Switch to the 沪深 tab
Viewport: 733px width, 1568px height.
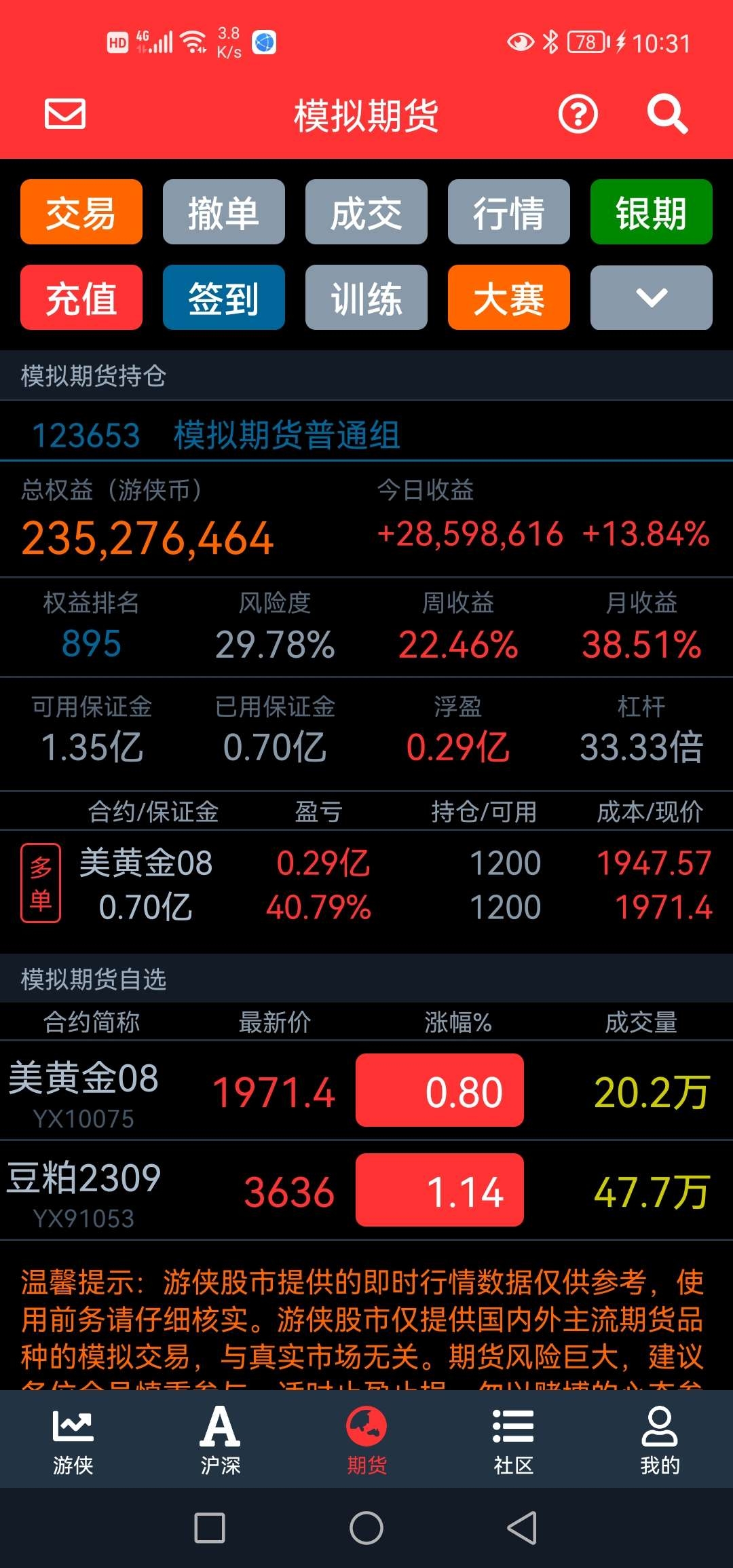220,1440
